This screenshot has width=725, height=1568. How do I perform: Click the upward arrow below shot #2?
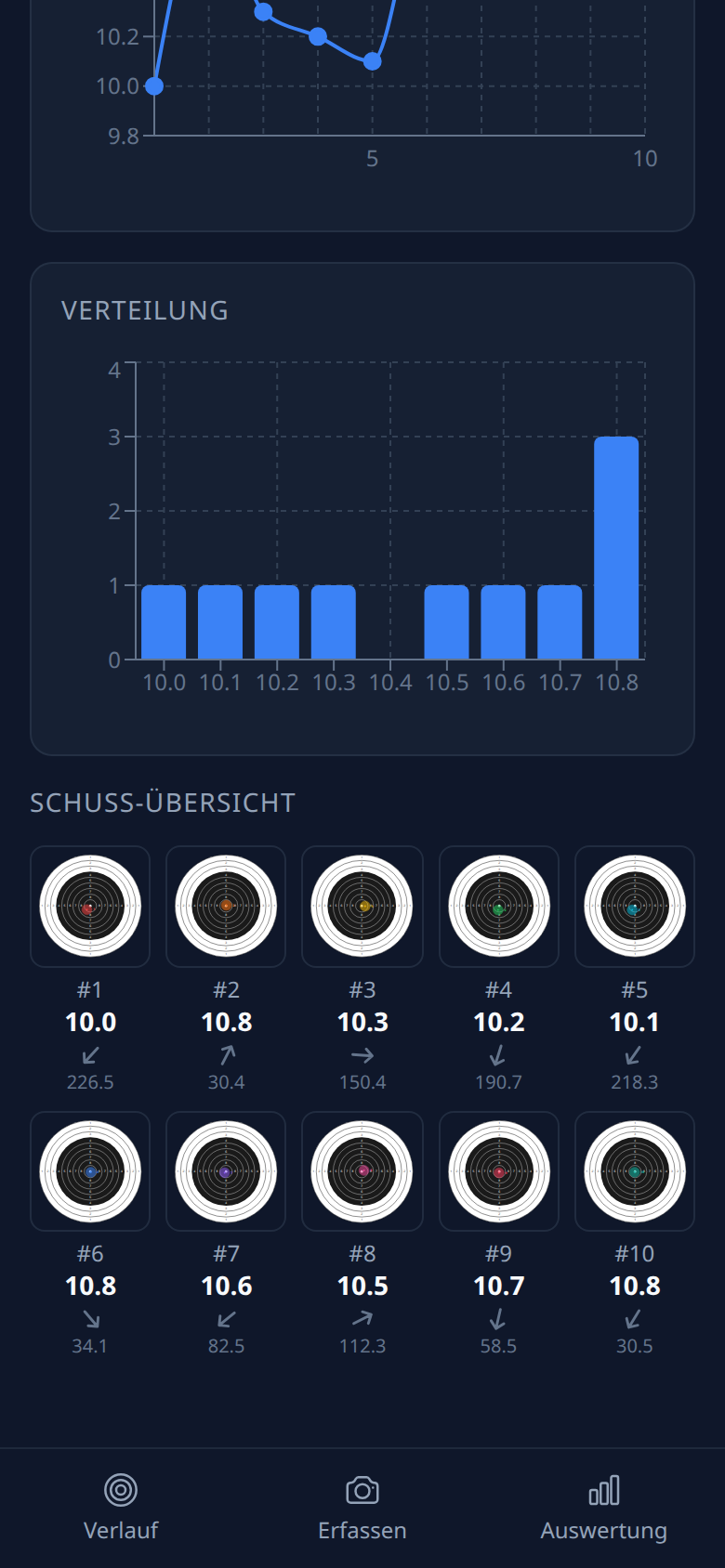(x=226, y=1055)
